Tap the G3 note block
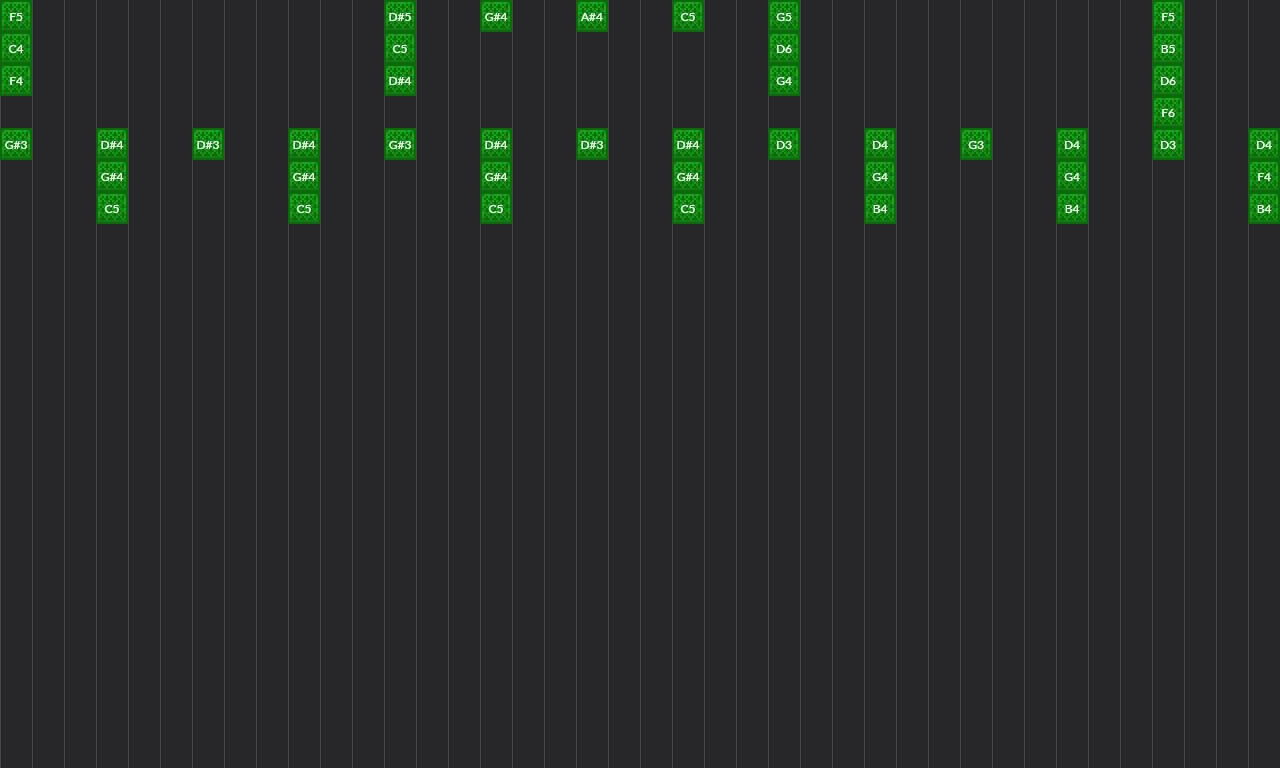Viewport: 1280px width, 768px height. pos(976,145)
